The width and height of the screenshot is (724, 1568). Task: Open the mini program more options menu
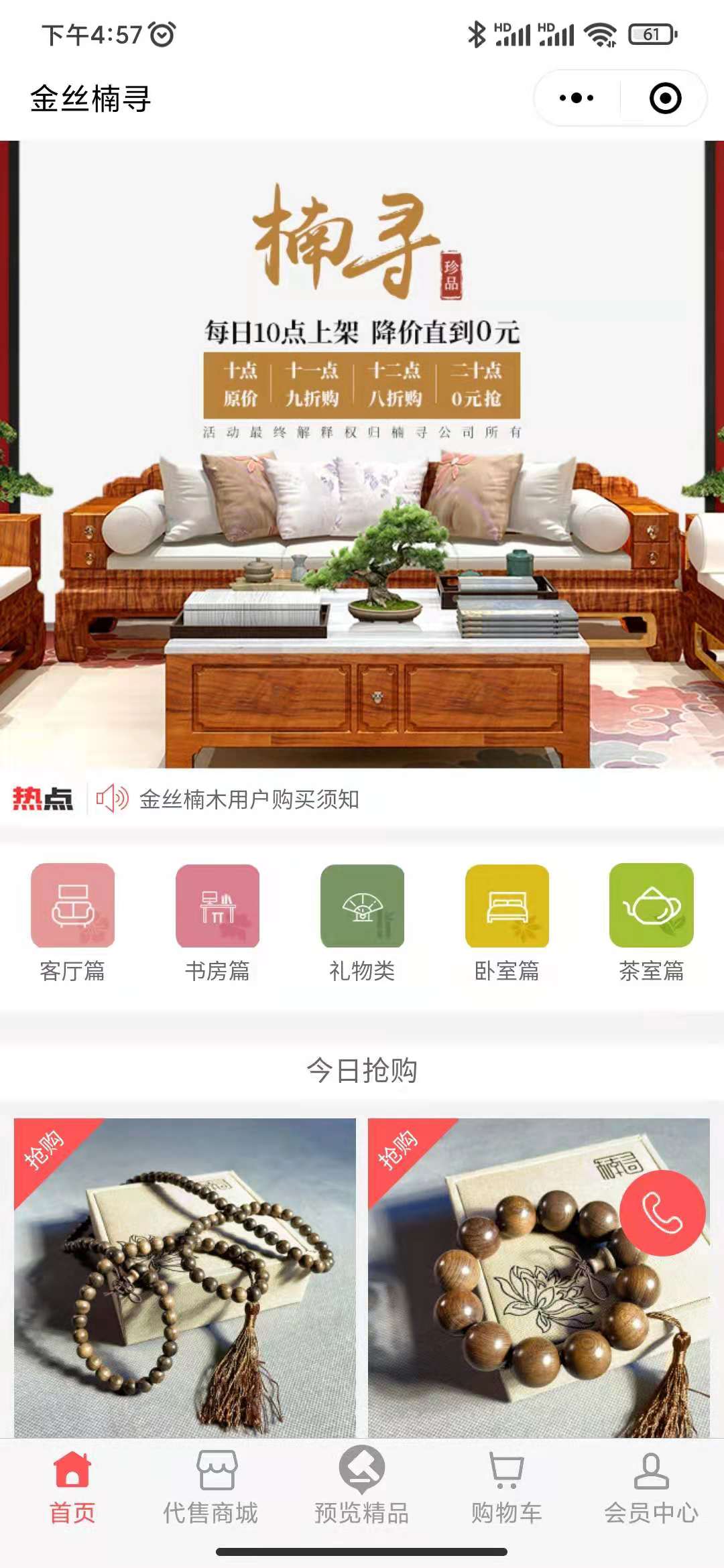pos(577,99)
